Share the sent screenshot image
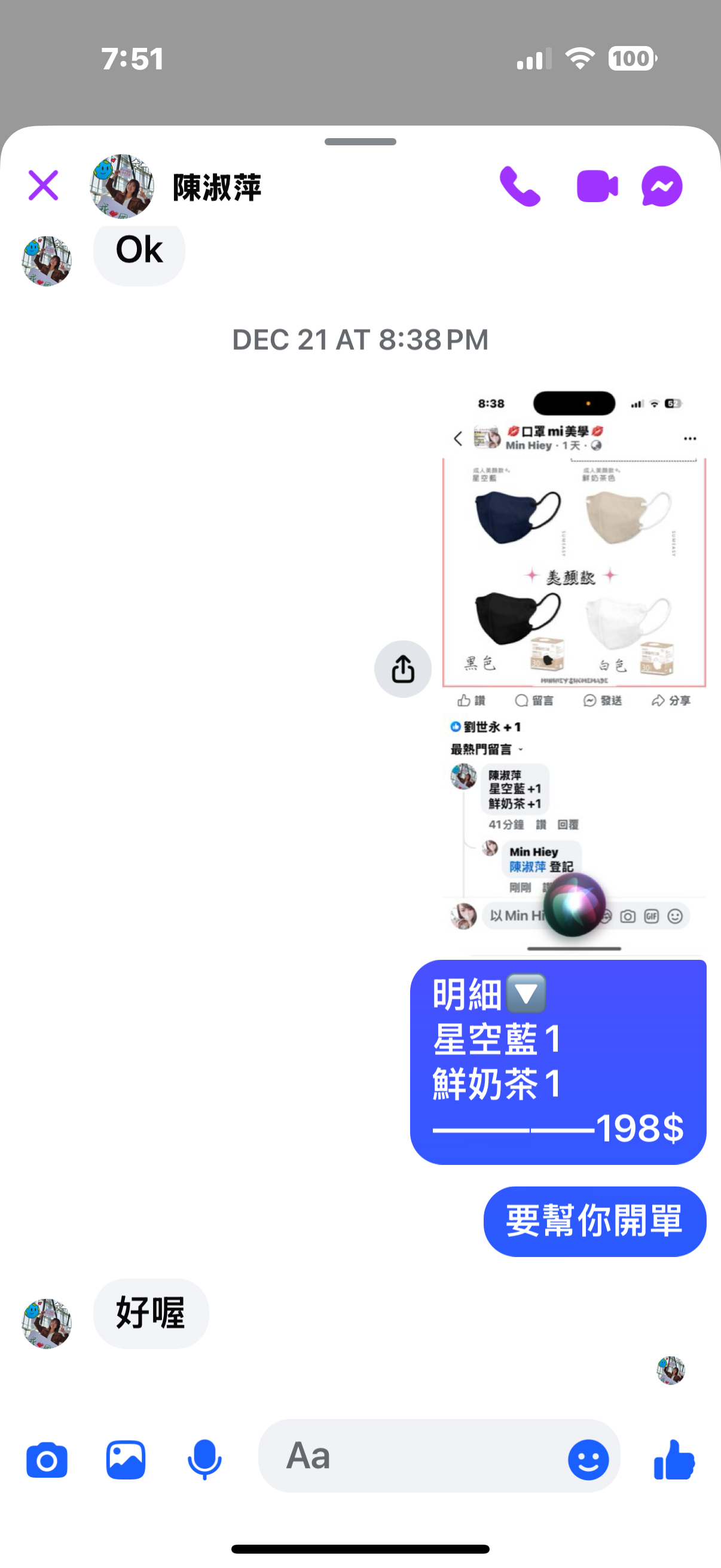Viewport: 721px width, 1568px height. point(403,669)
